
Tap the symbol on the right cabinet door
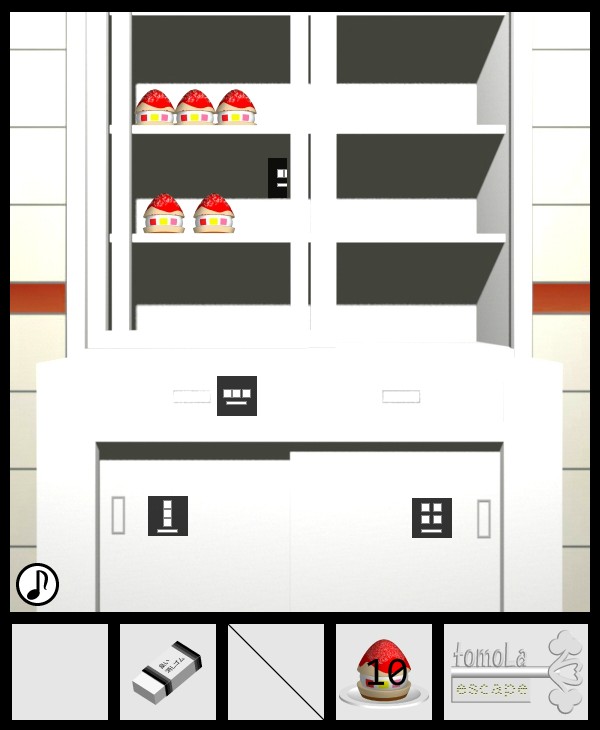coord(432,518)
